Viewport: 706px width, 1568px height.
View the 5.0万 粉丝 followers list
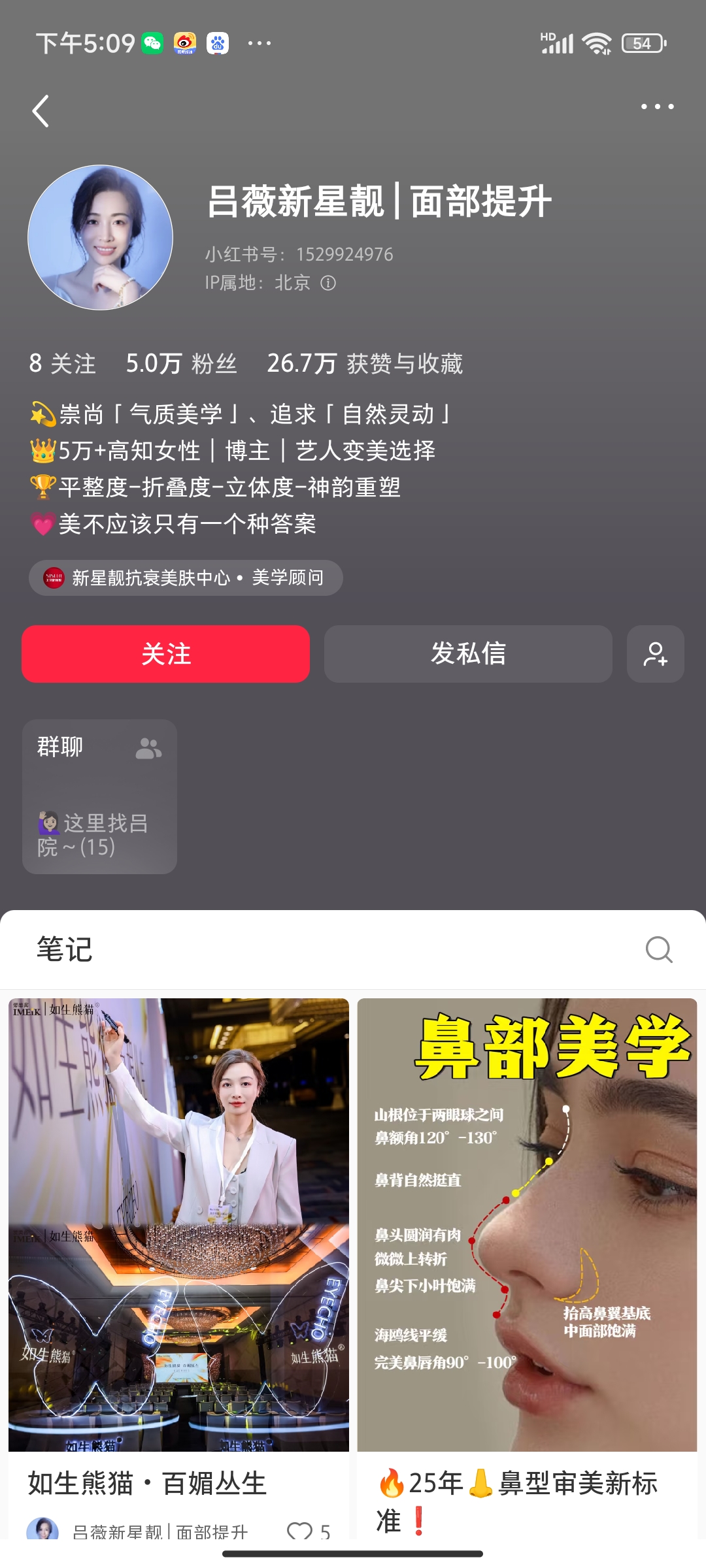[181, 363]
